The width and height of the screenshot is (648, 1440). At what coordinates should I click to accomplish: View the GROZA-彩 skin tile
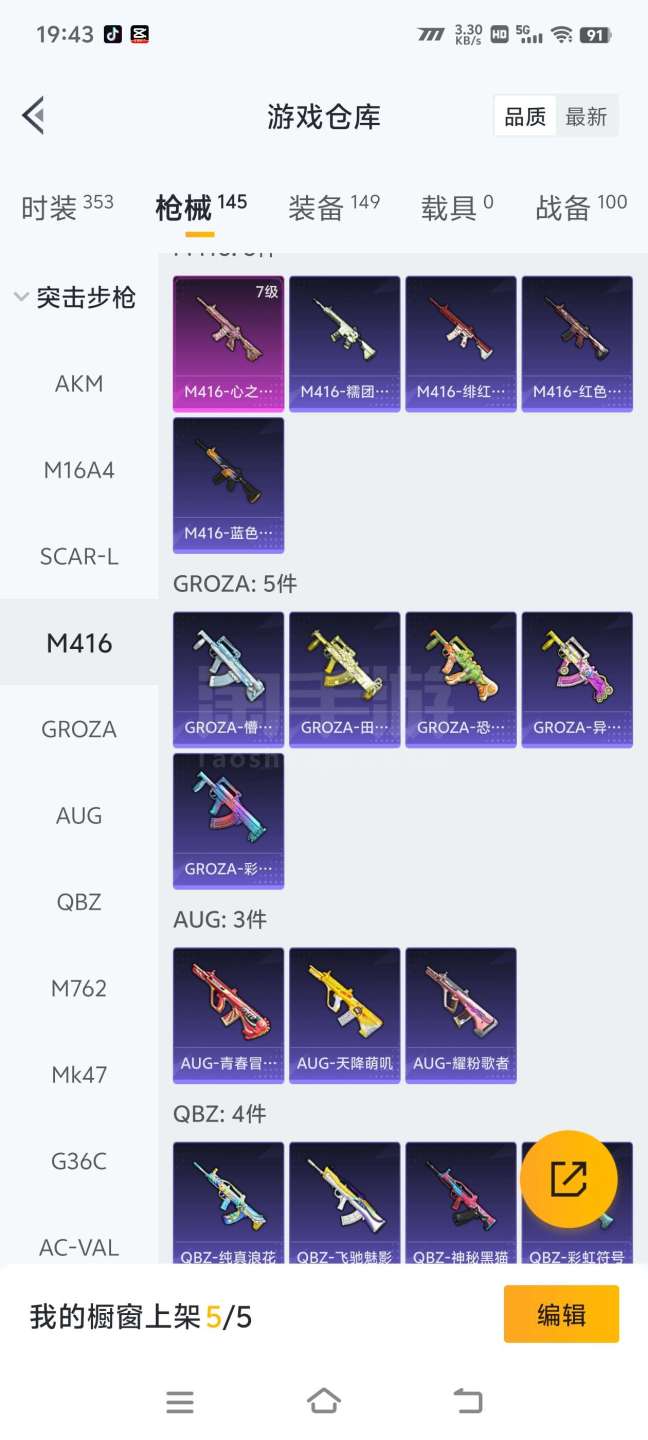(x=228, y=820)
